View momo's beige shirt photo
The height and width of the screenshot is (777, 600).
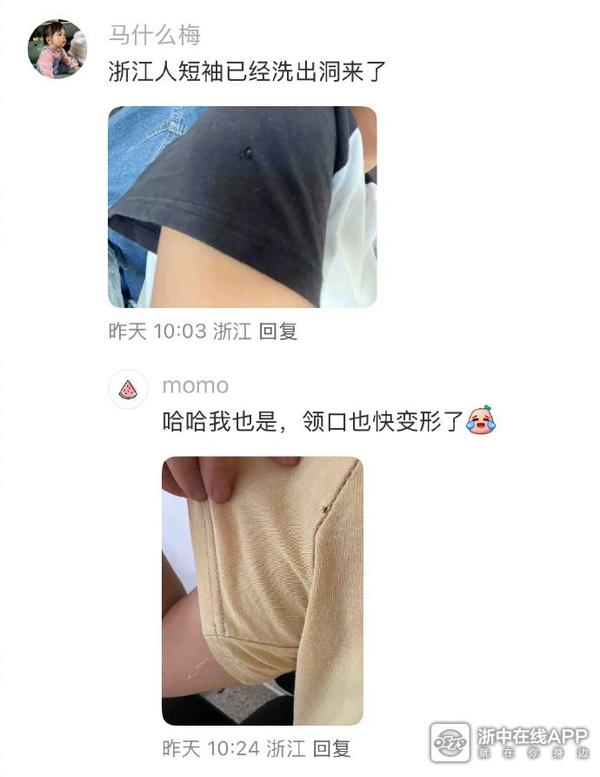pyautogui.click(x=262, y=590)
